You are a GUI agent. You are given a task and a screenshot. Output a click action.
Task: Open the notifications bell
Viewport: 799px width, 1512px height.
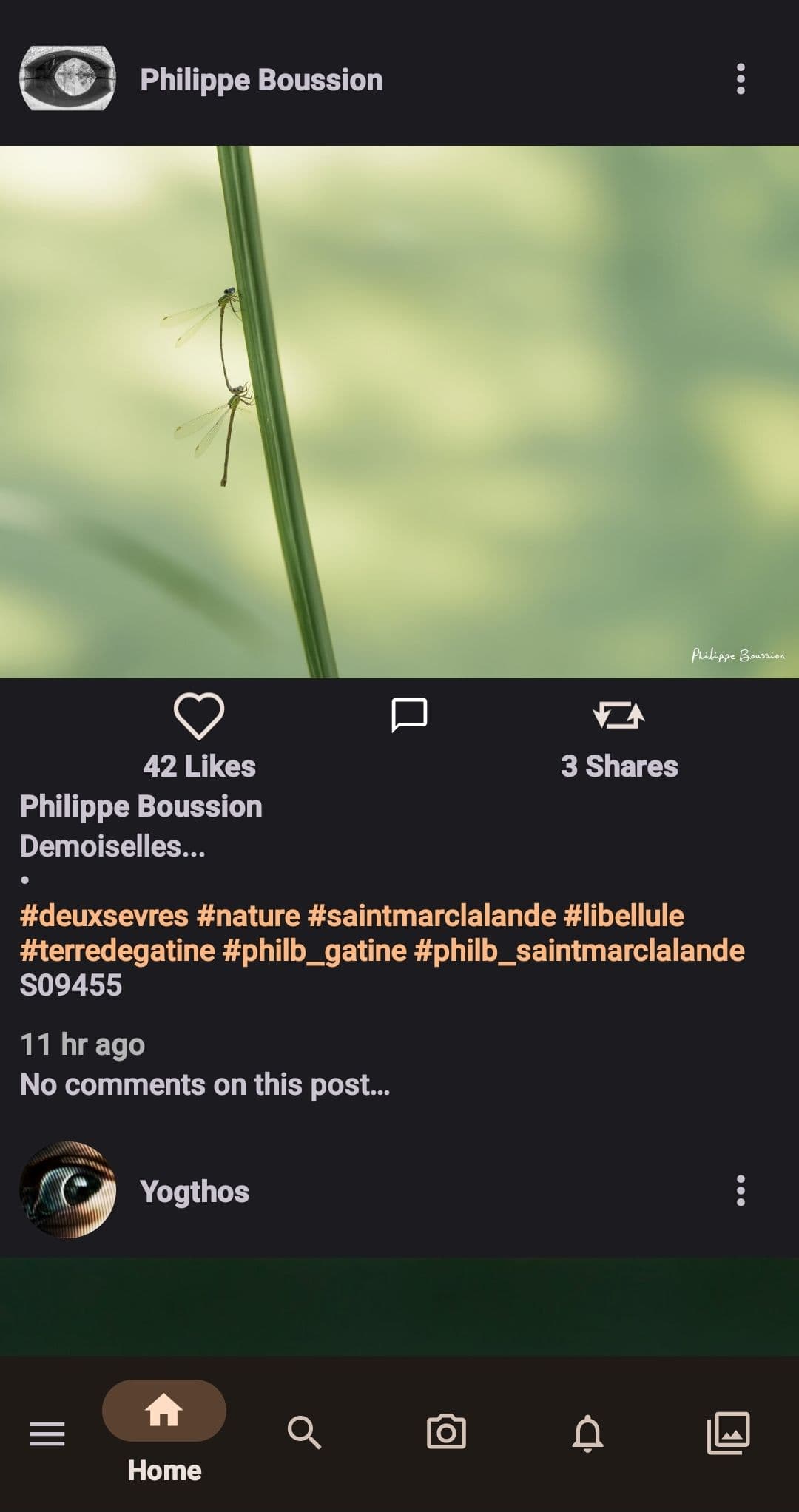coord(587,1434)
